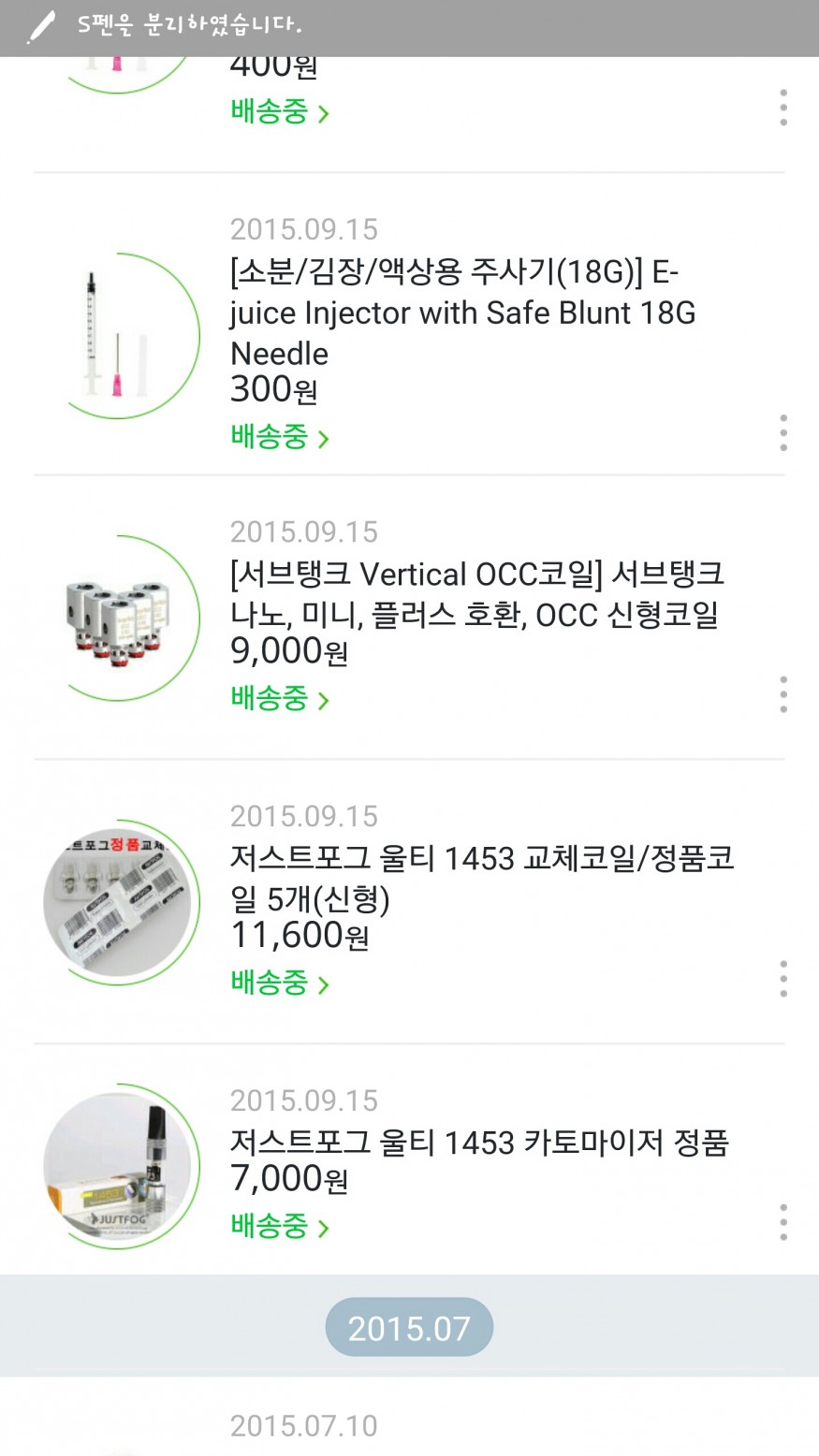Open overflow menu for the 7,000원 카토마이저
The image size is (819, 1456).
click(783, 1222)
